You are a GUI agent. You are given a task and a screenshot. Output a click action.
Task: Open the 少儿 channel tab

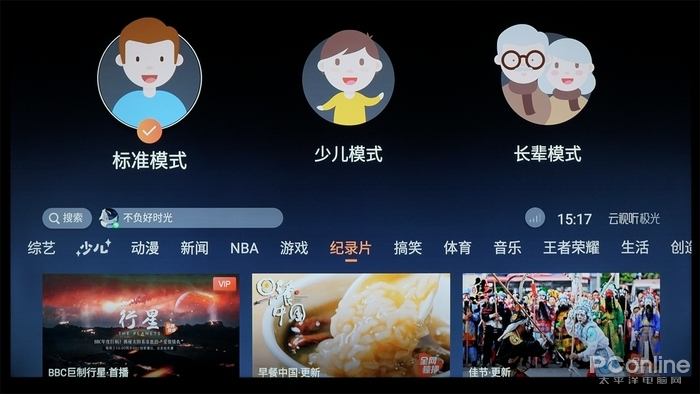click(93, 248)
